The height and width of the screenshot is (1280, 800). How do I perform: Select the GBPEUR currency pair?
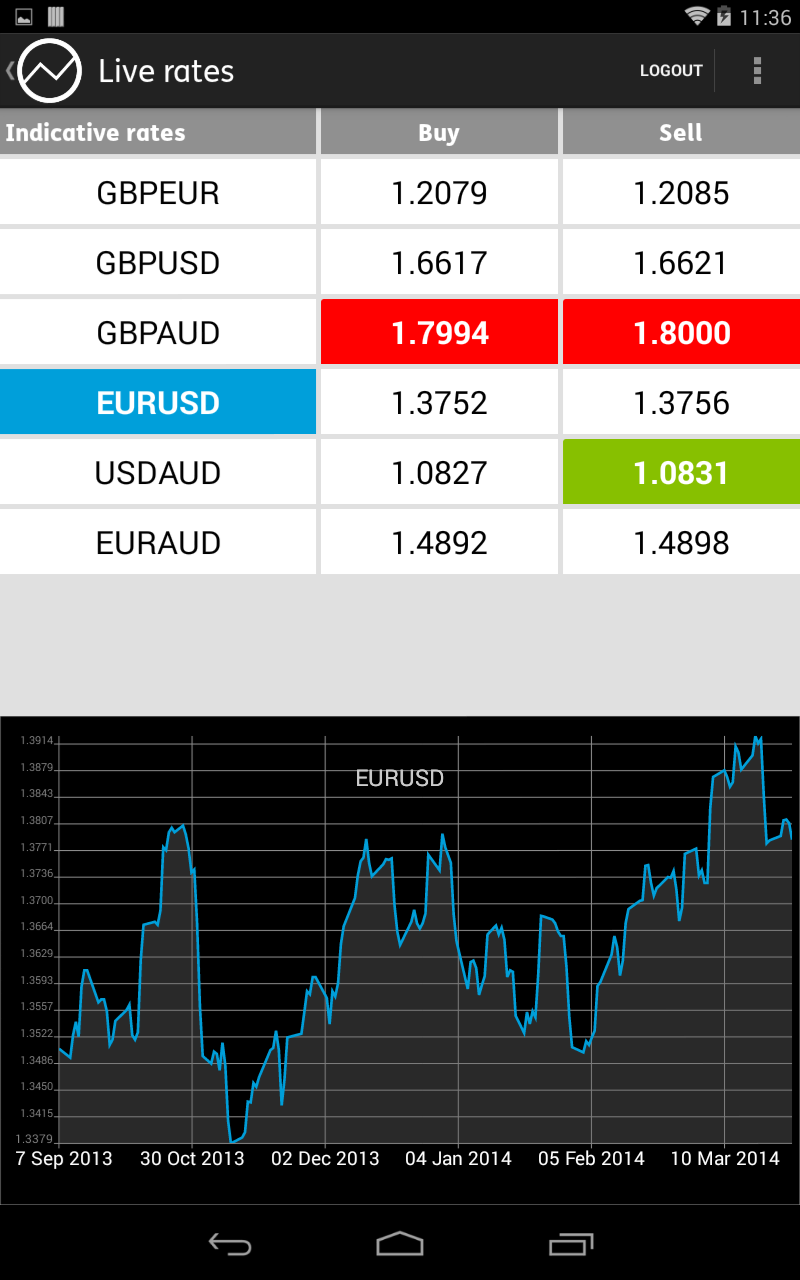tap(158, 193)
